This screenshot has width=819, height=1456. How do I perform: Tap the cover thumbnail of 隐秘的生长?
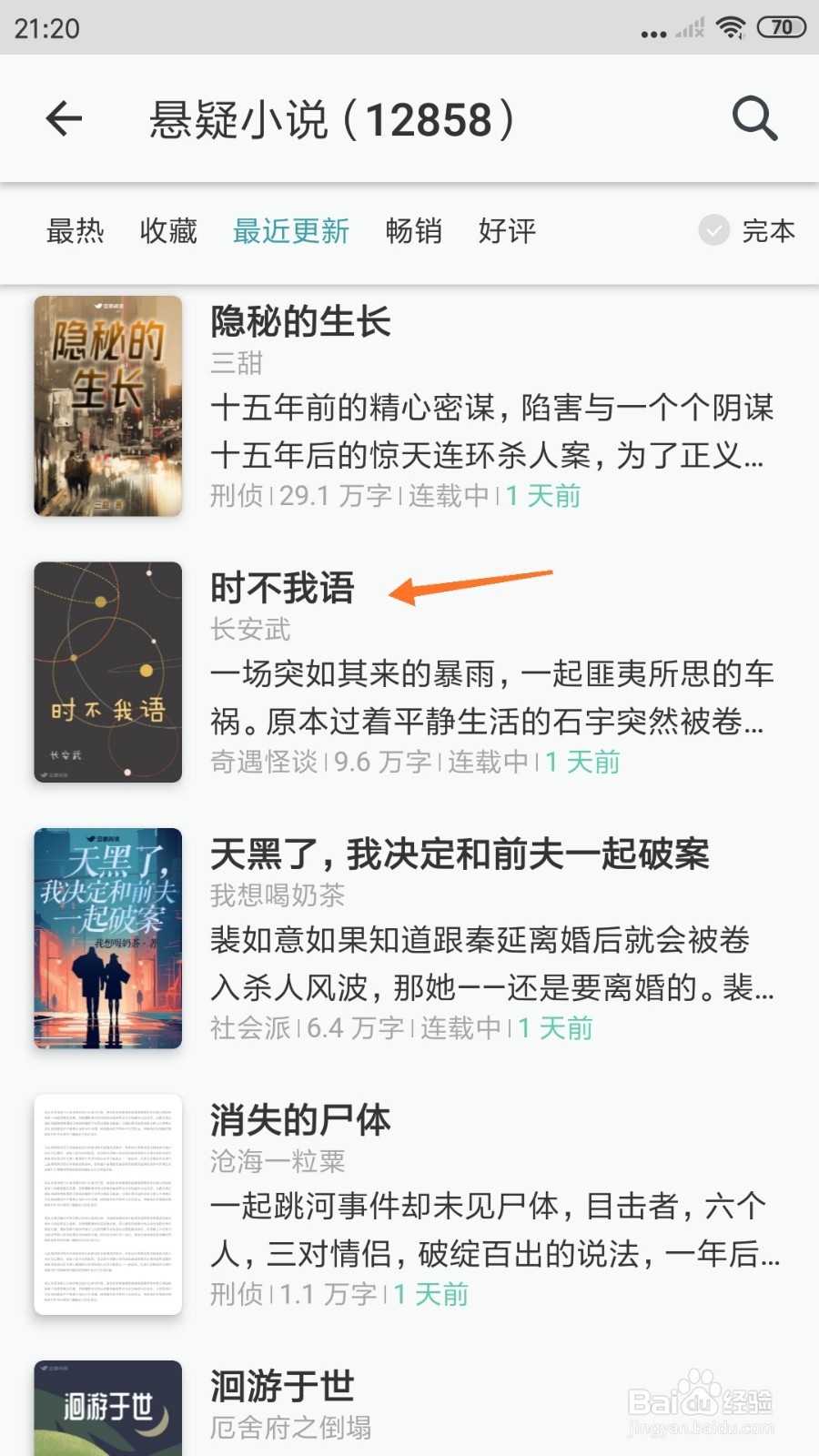click(x=107, y=407)
